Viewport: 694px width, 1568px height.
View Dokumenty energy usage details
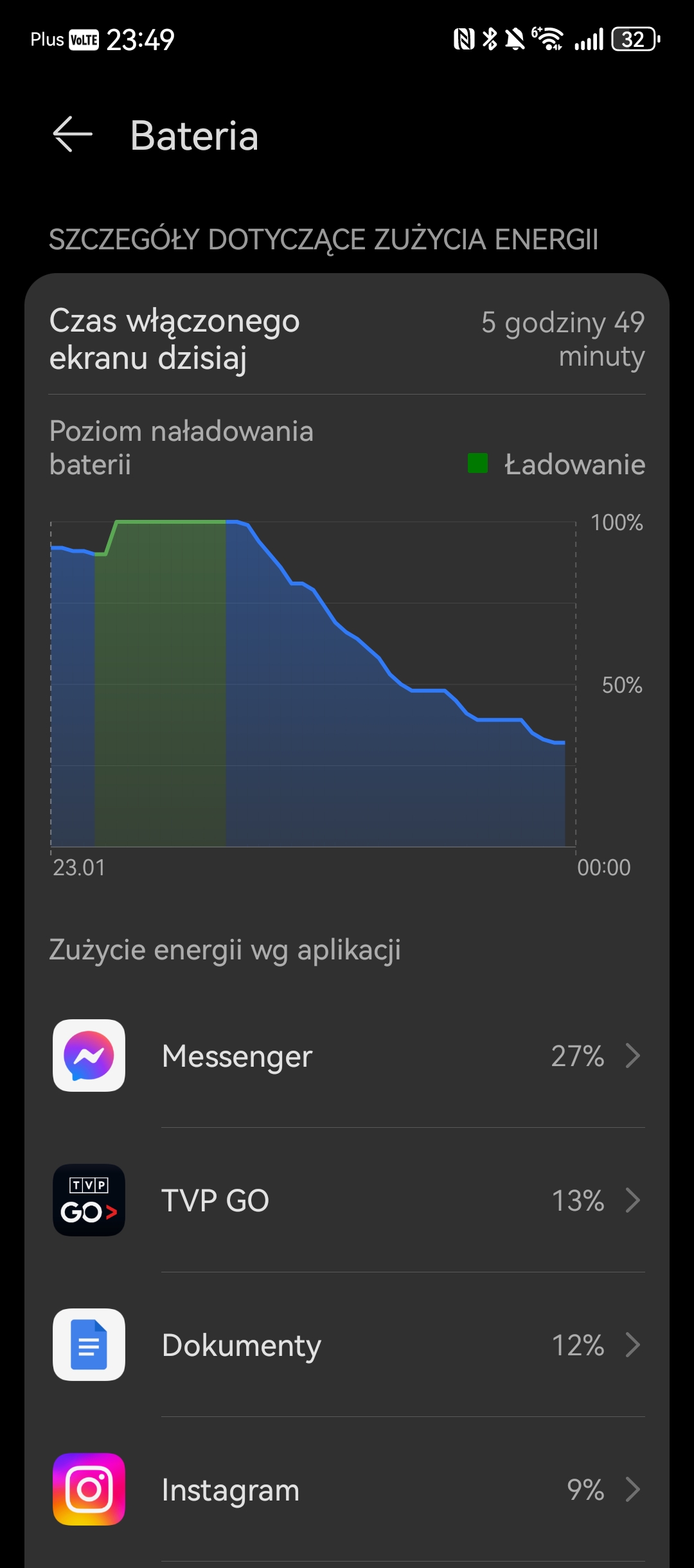click(347, 1344)
